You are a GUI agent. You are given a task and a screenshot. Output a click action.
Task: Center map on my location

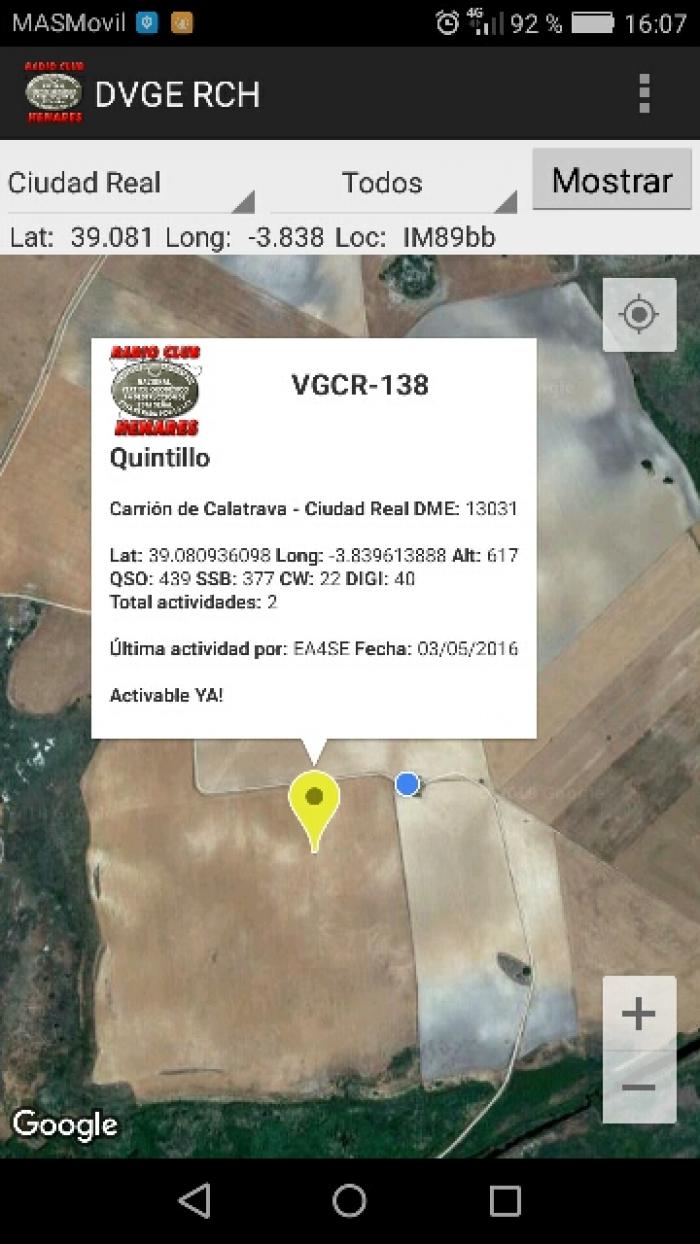pyautogui.click(x=639, y=315)
